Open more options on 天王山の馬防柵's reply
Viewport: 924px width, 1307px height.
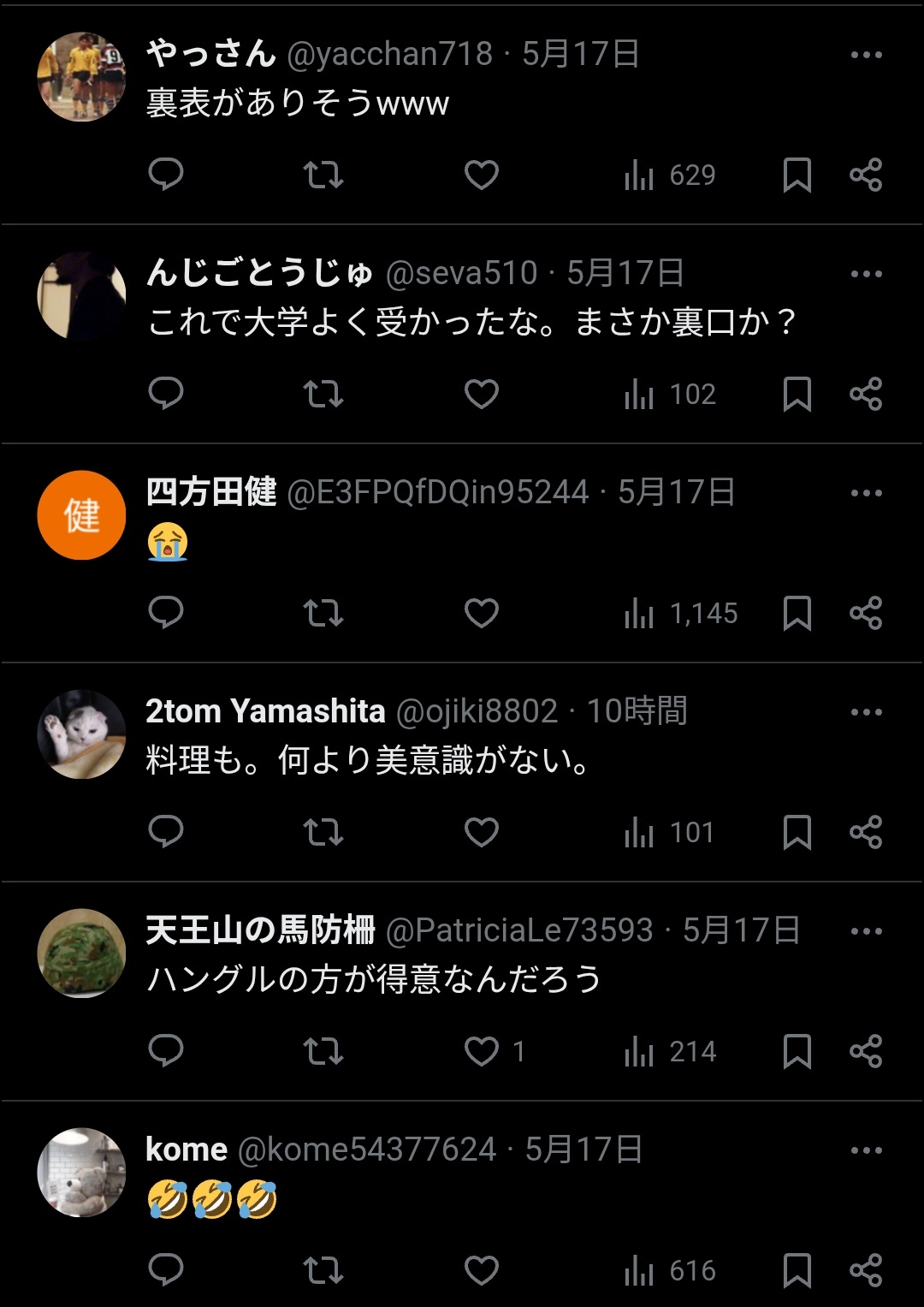coord(866,931)
